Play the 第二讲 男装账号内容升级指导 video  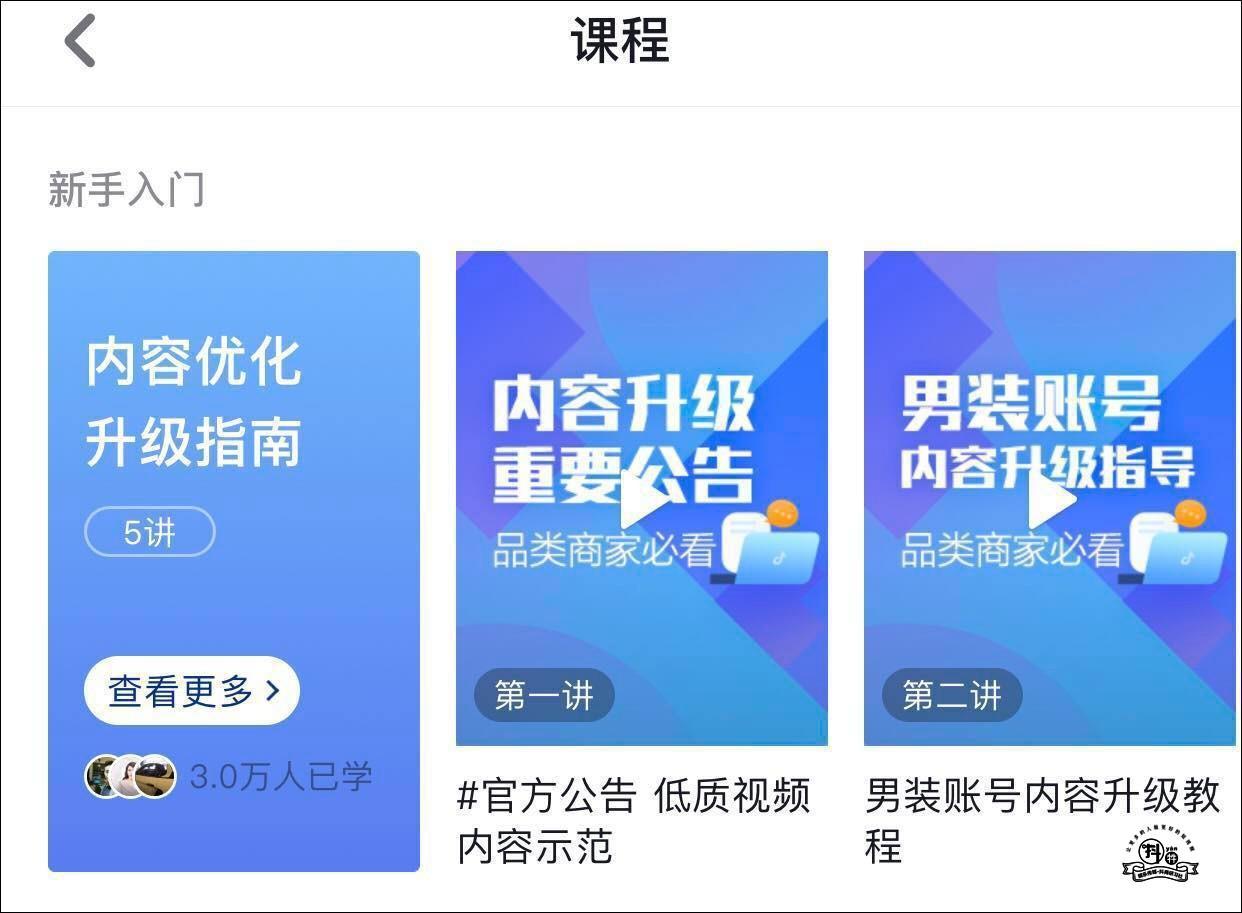click(1050, 499)
